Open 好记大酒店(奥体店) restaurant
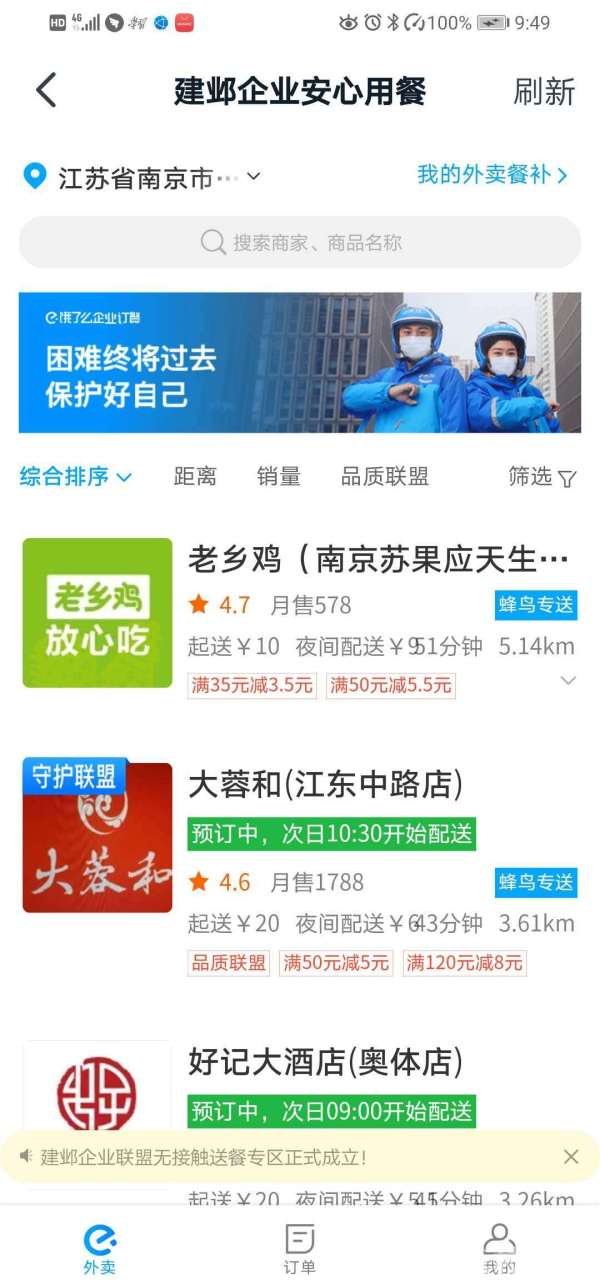 326,1062
